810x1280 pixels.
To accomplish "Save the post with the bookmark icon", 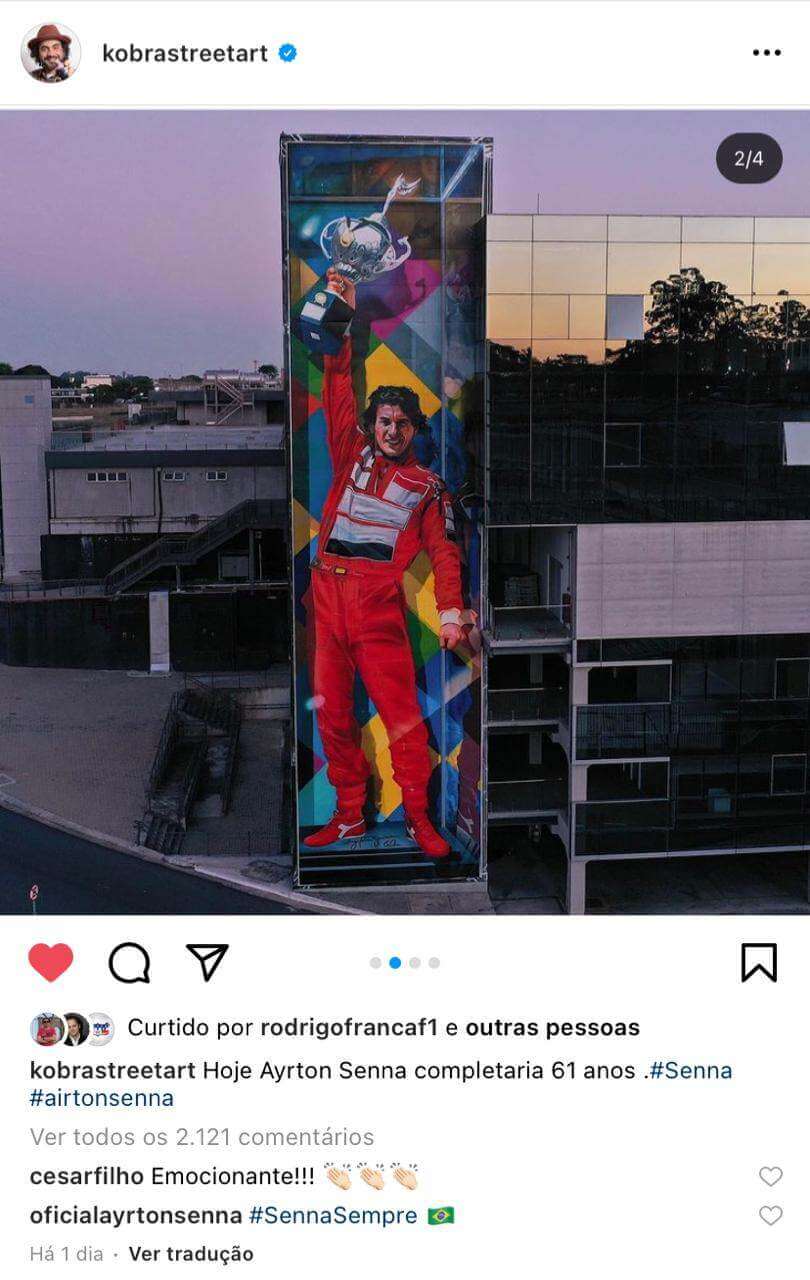I will (759, 963).
